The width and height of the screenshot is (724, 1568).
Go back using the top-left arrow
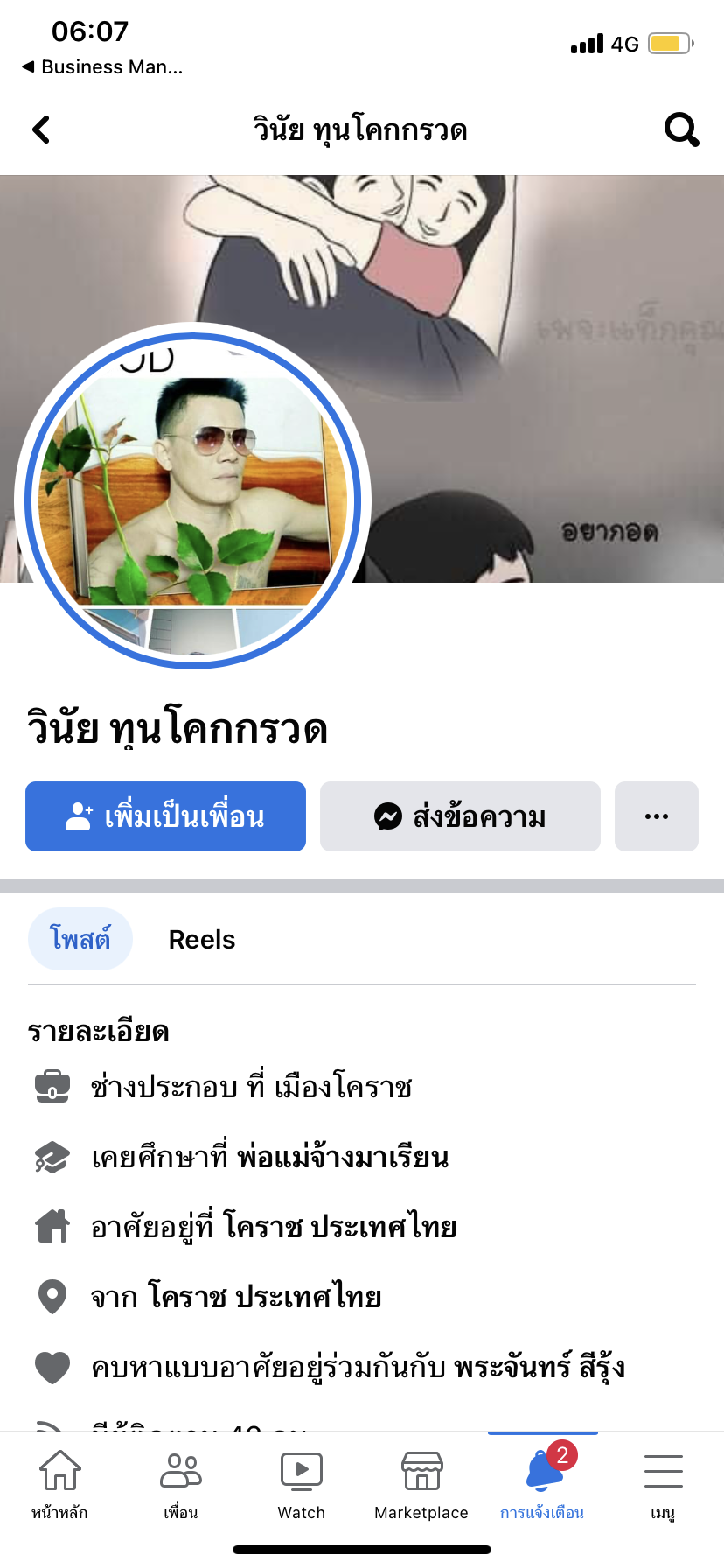point(41,129)
